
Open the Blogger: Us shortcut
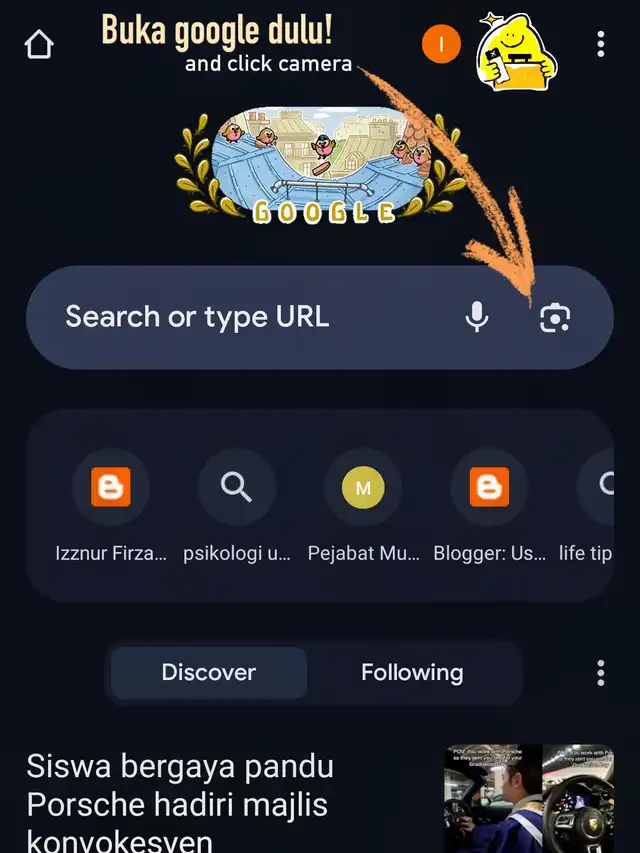click(489, 488)
